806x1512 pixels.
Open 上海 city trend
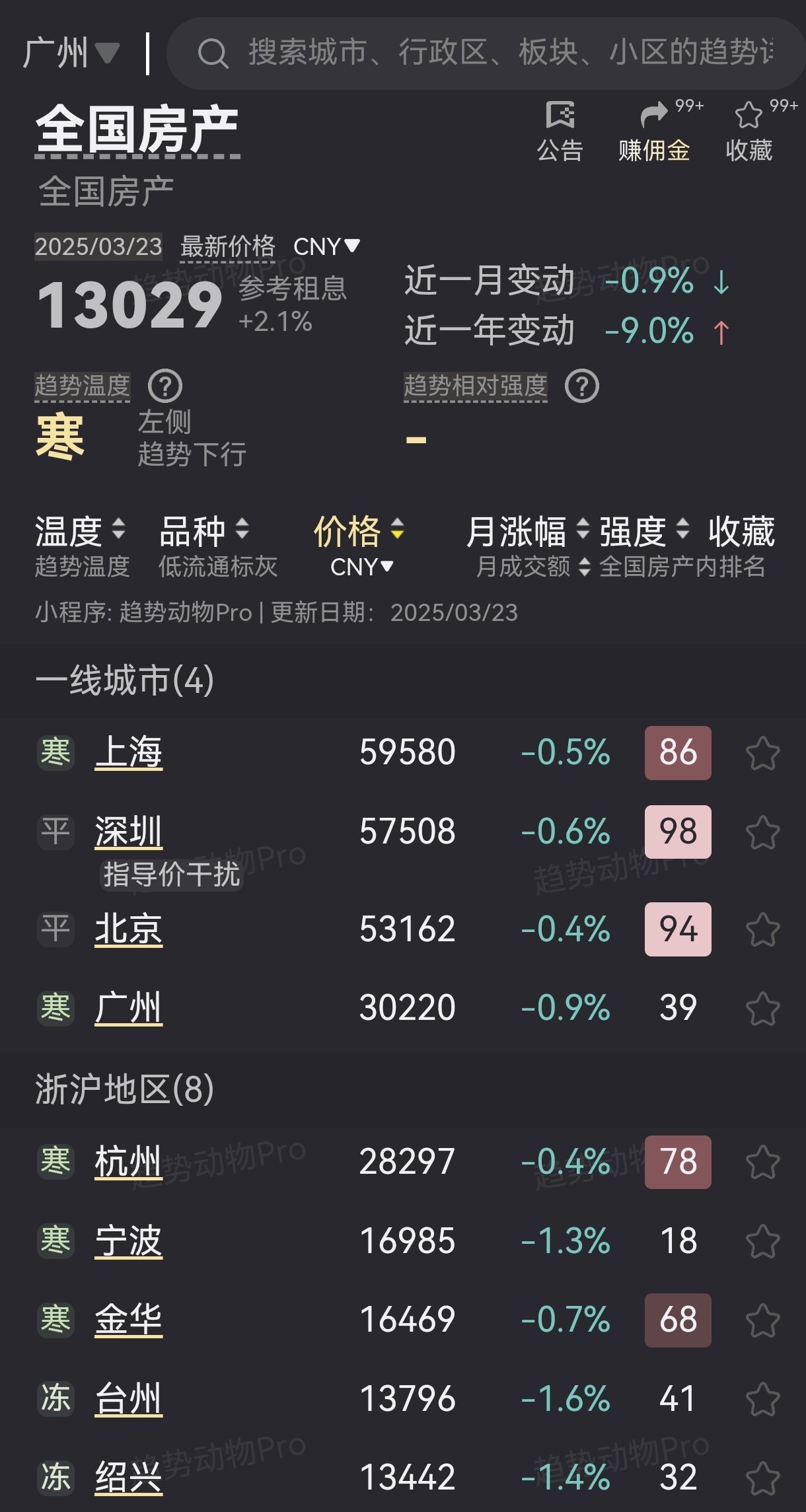tap(129, 753)
